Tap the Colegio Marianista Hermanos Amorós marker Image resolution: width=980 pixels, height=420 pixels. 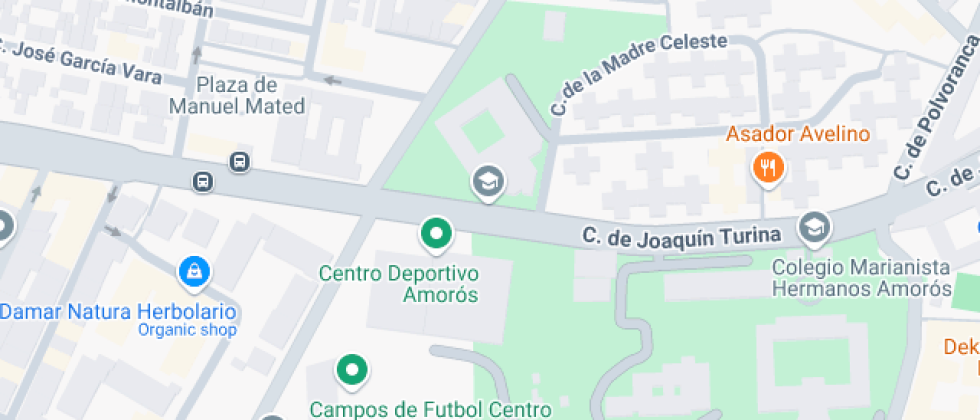[x=815, y=229]
